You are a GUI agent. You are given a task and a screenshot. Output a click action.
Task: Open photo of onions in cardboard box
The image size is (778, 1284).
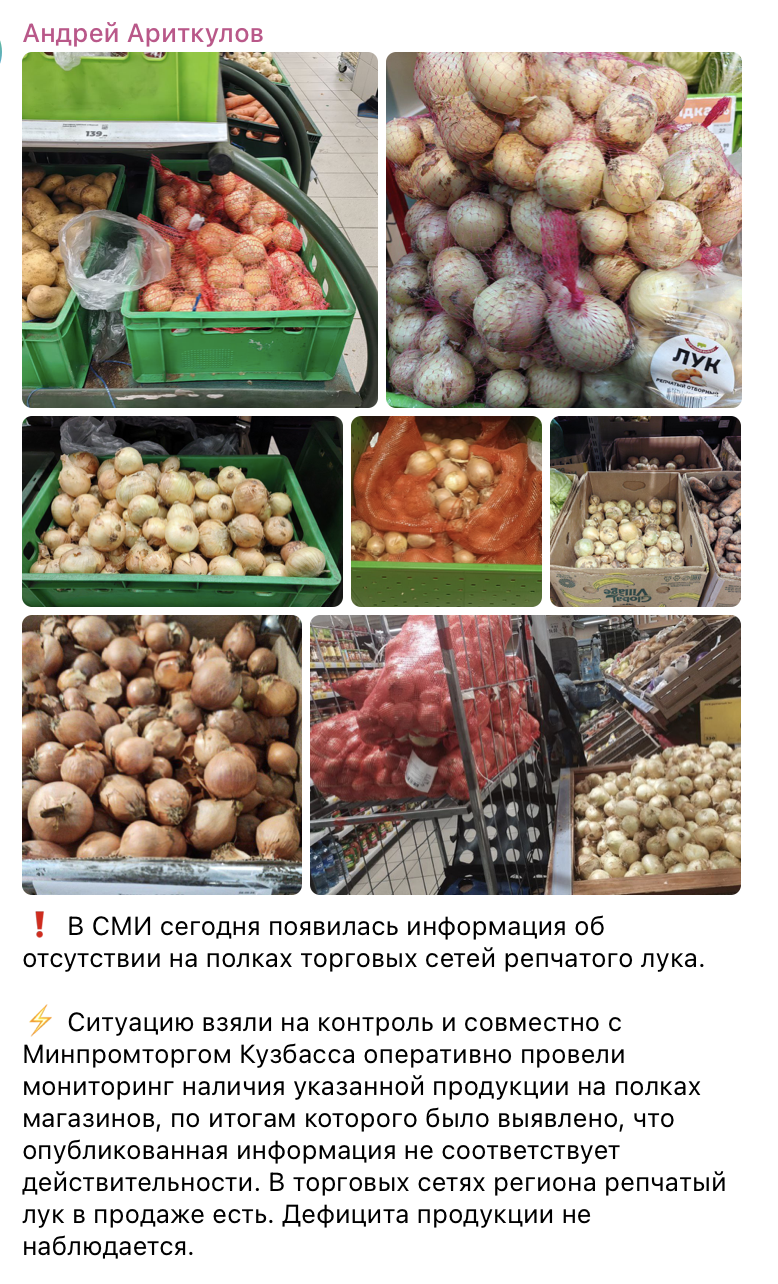click(645, 511)
